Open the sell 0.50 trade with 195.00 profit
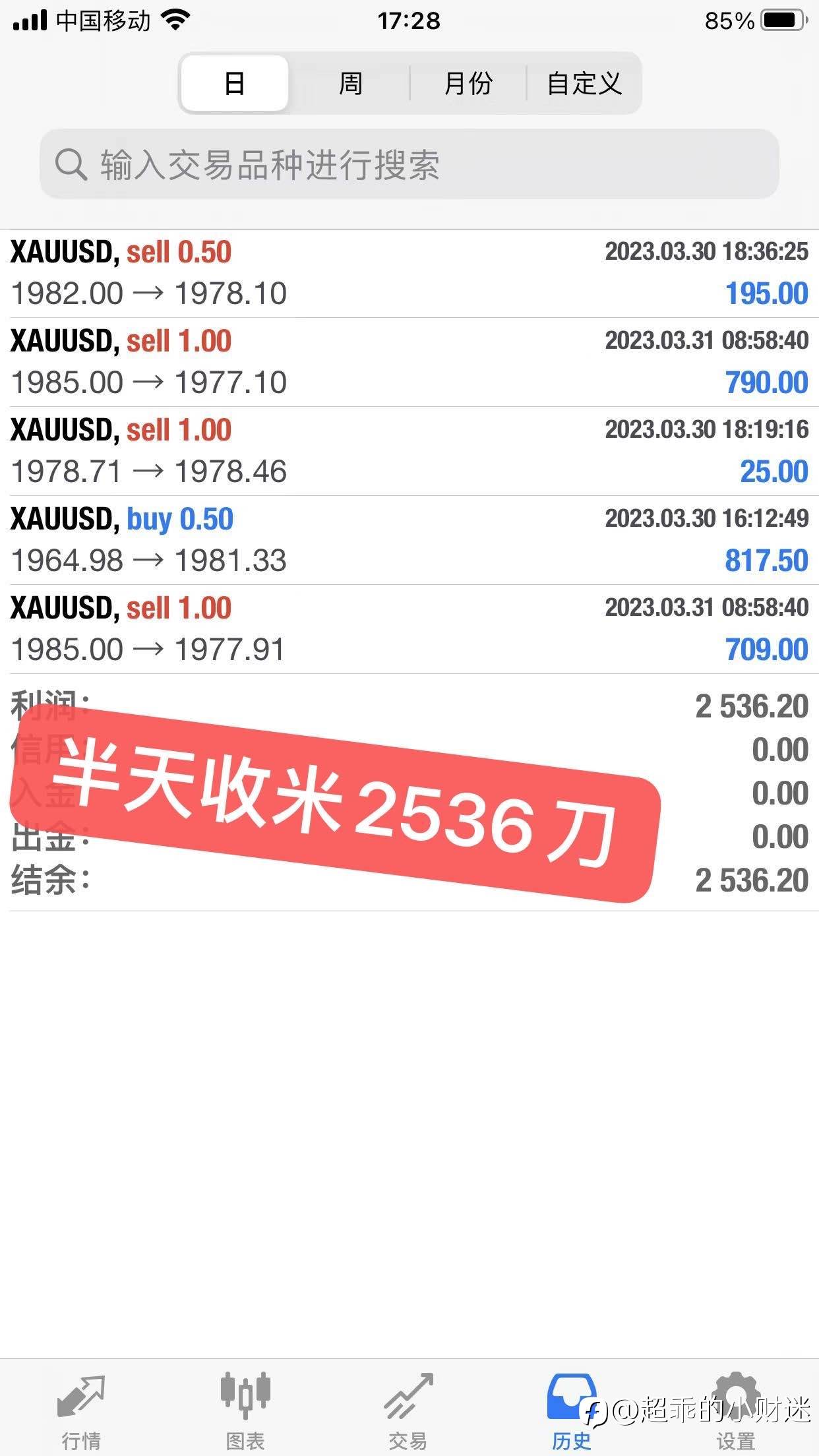Screen dimensions: 819x1456 [409, 273]
